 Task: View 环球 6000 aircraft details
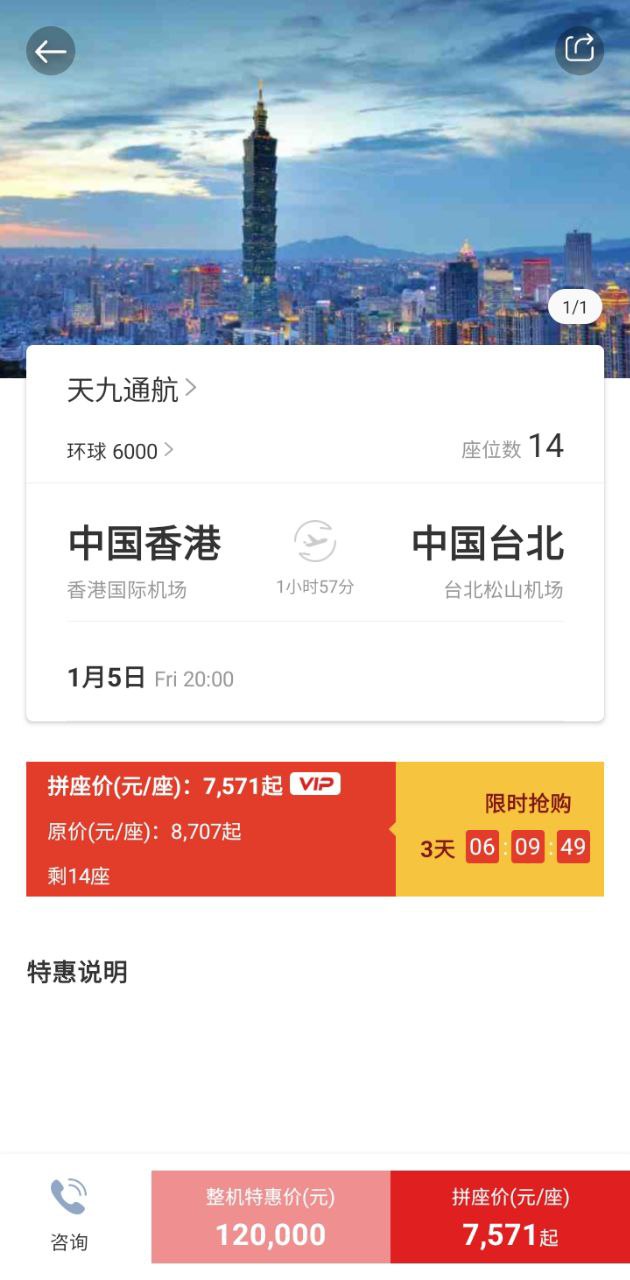[x=120, y=451]
